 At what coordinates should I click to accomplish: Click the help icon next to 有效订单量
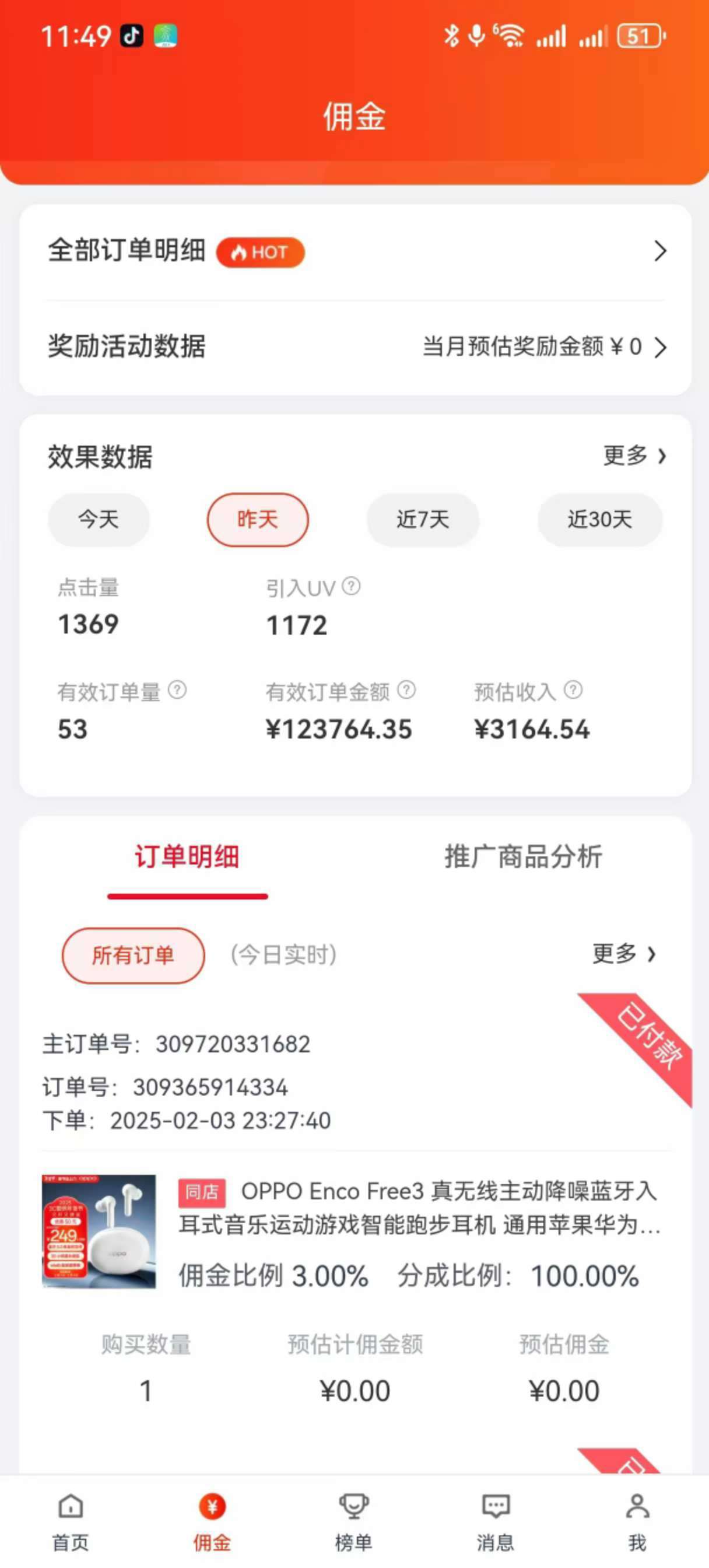[176, 690]
